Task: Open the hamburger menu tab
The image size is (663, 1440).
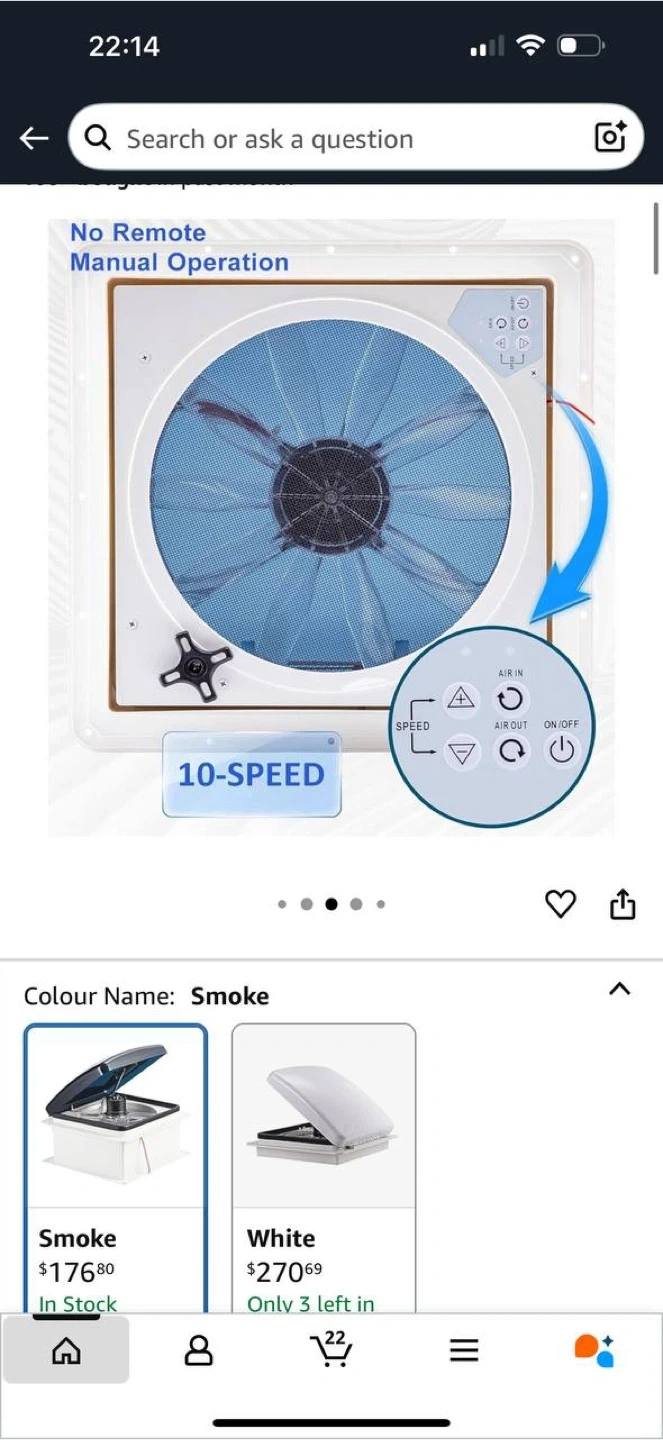Action: [464, 1351]
